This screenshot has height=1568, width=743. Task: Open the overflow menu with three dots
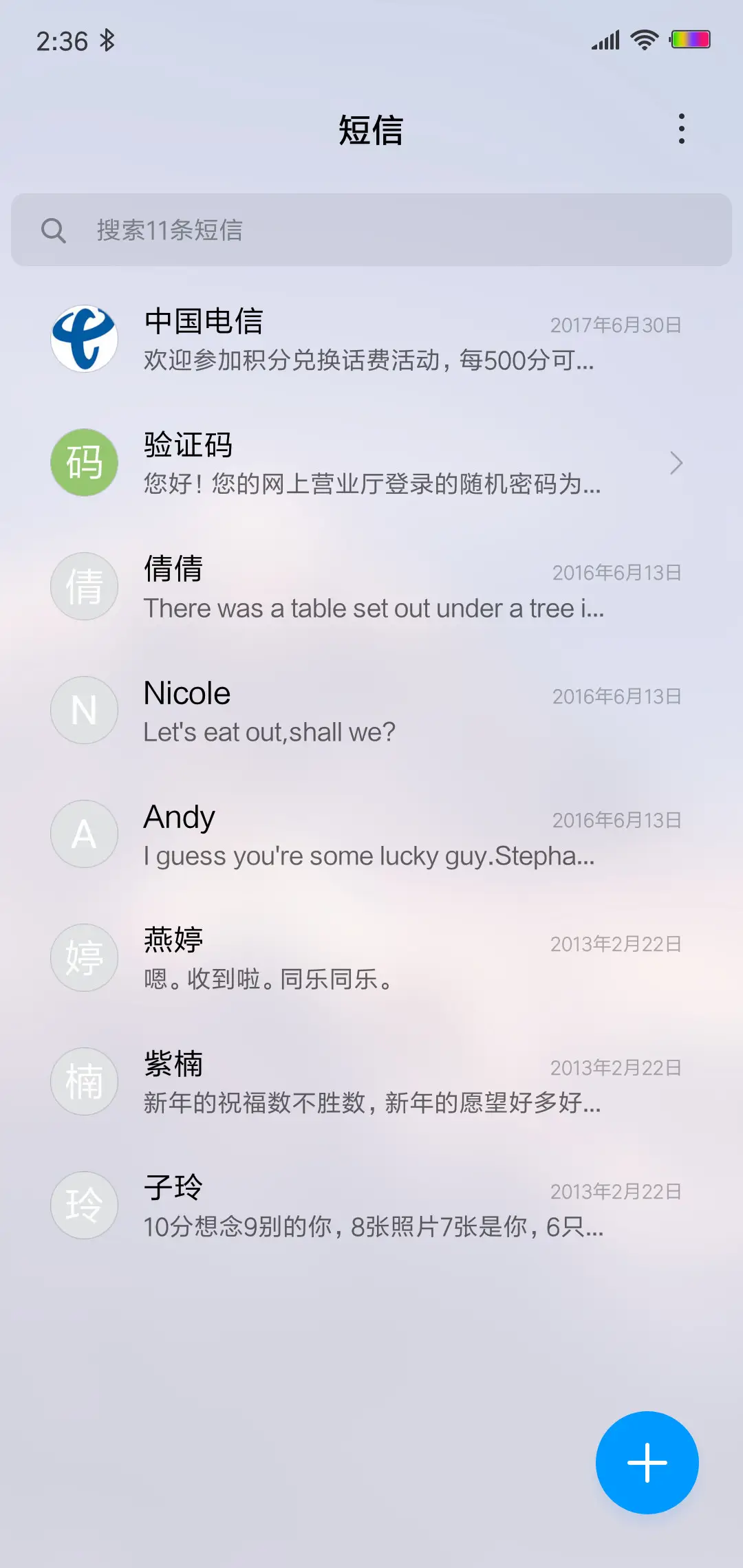point(682,129)
